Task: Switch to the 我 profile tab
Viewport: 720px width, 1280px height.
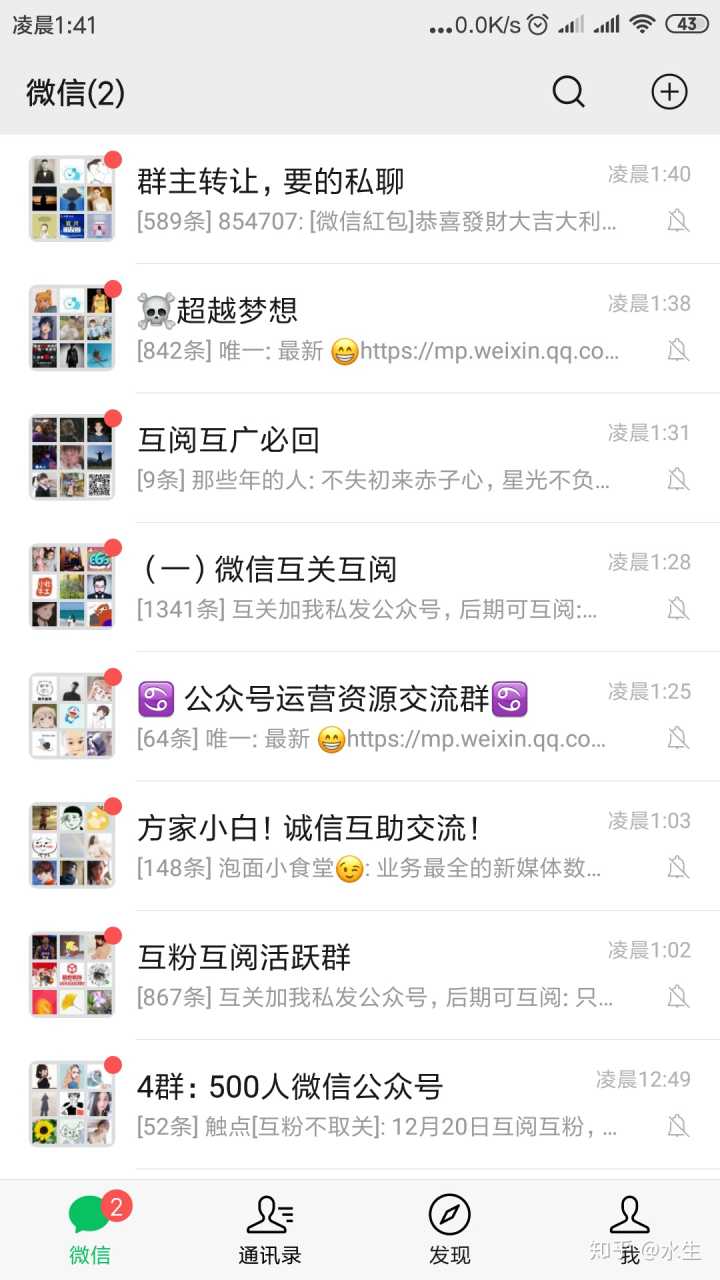Action: tap(630, 1230)
